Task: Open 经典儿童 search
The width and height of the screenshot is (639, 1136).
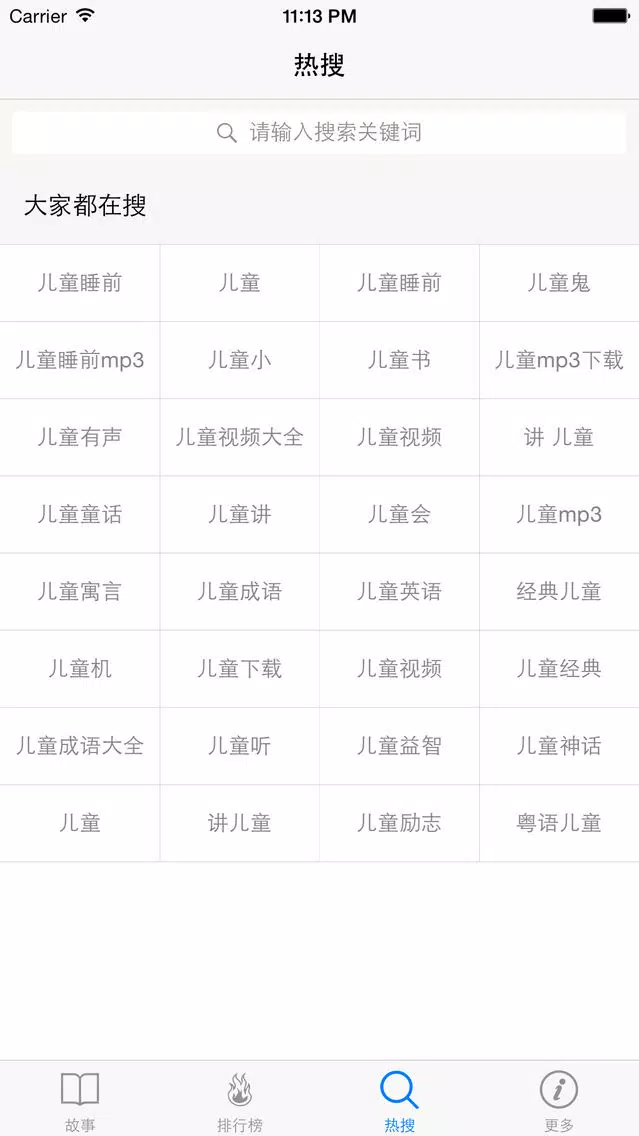Action: [559, 592]
